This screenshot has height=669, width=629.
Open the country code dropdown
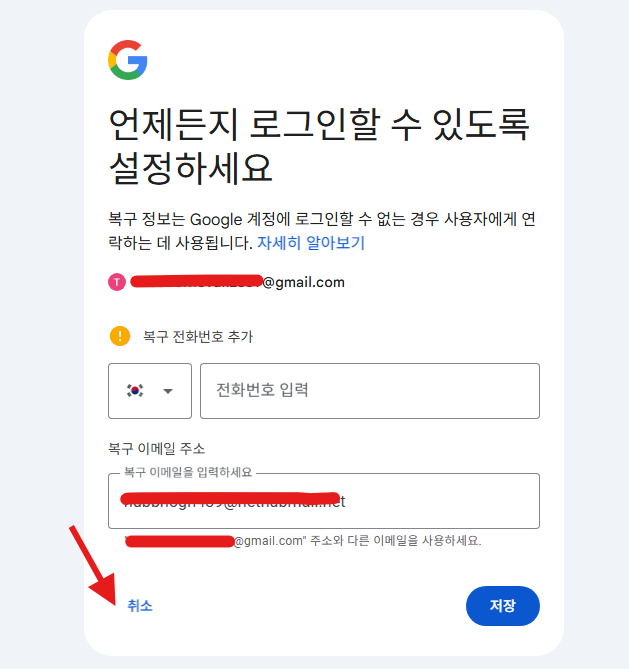(x=150, y=391)
